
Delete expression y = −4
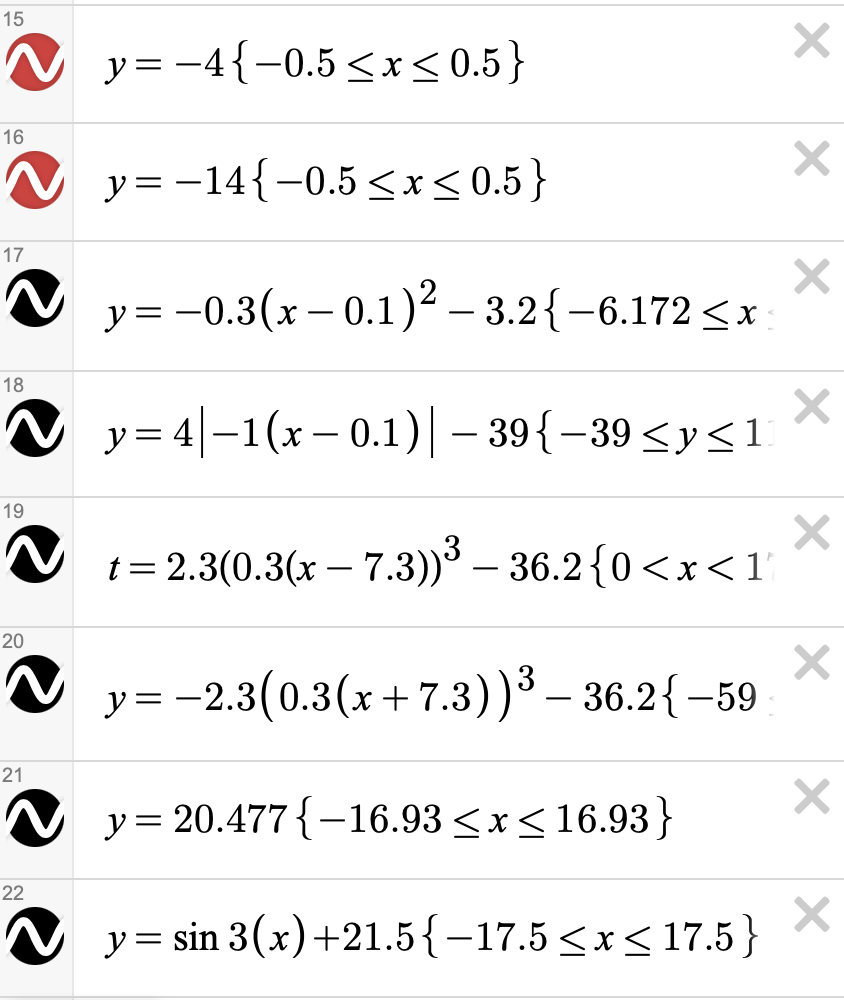click(811, 41)
